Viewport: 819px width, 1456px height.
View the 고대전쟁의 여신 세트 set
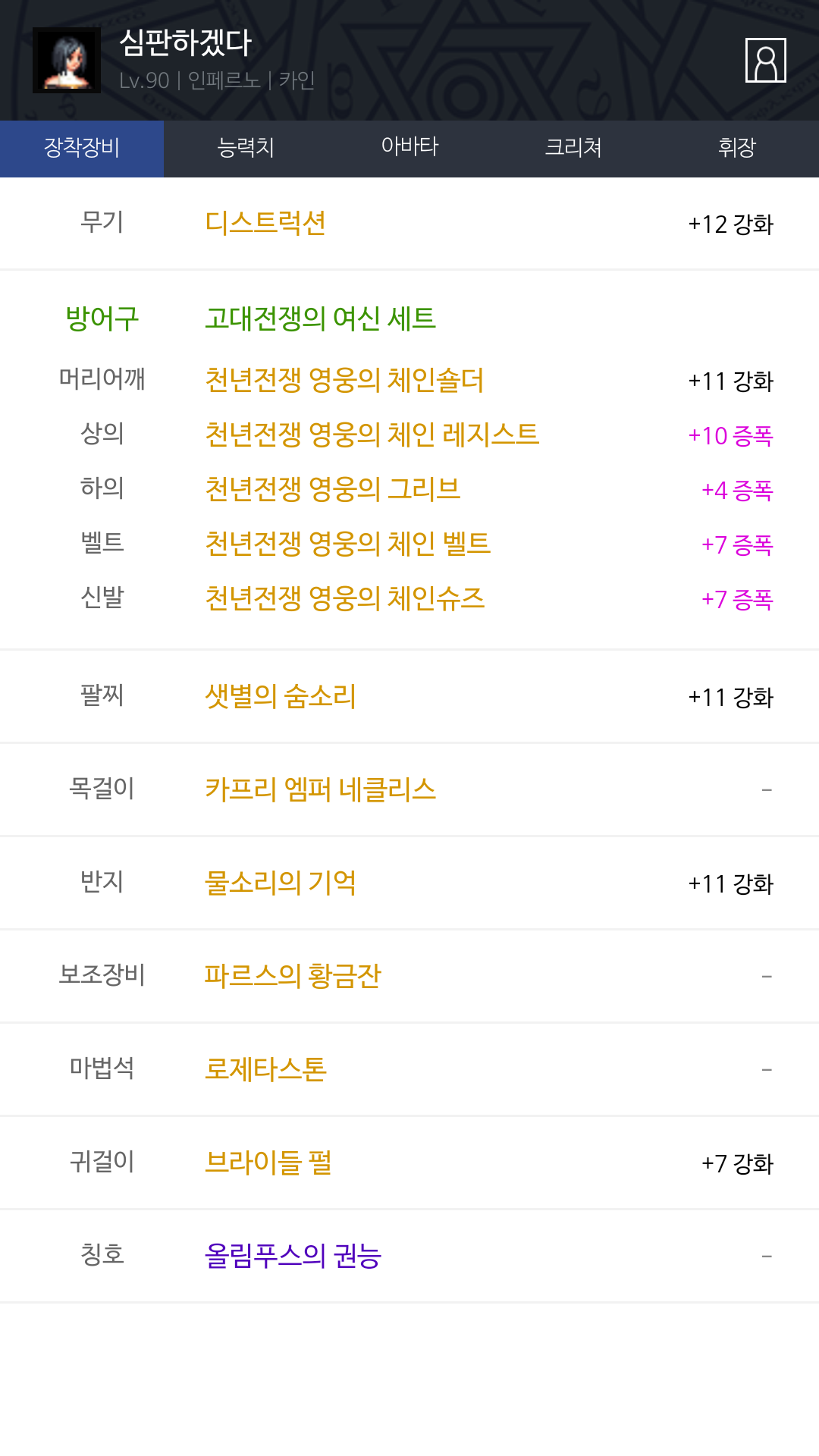tap(320, 318)
